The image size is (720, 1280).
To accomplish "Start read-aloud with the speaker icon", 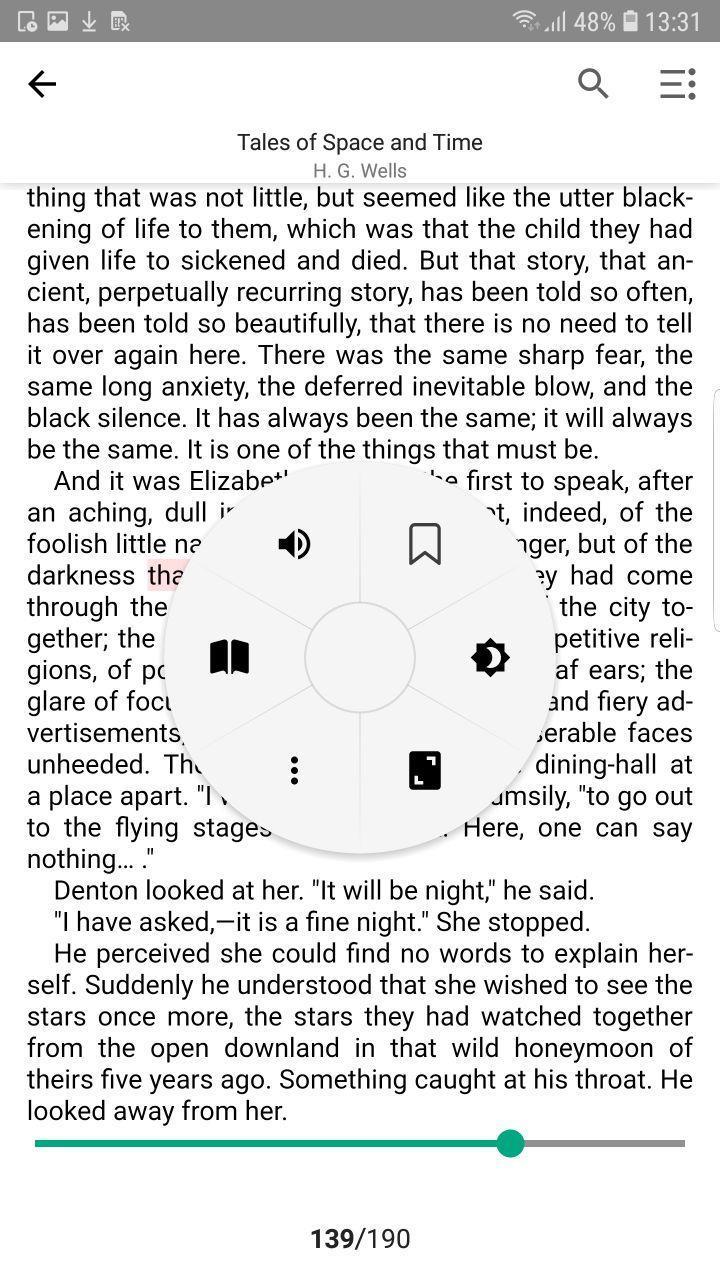I will (x=292, y=543).
